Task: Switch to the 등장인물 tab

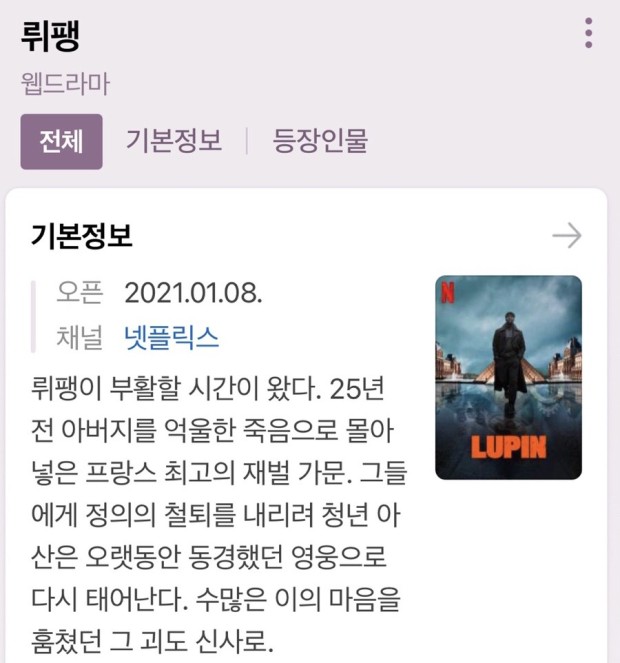Action: pos(320,141)
